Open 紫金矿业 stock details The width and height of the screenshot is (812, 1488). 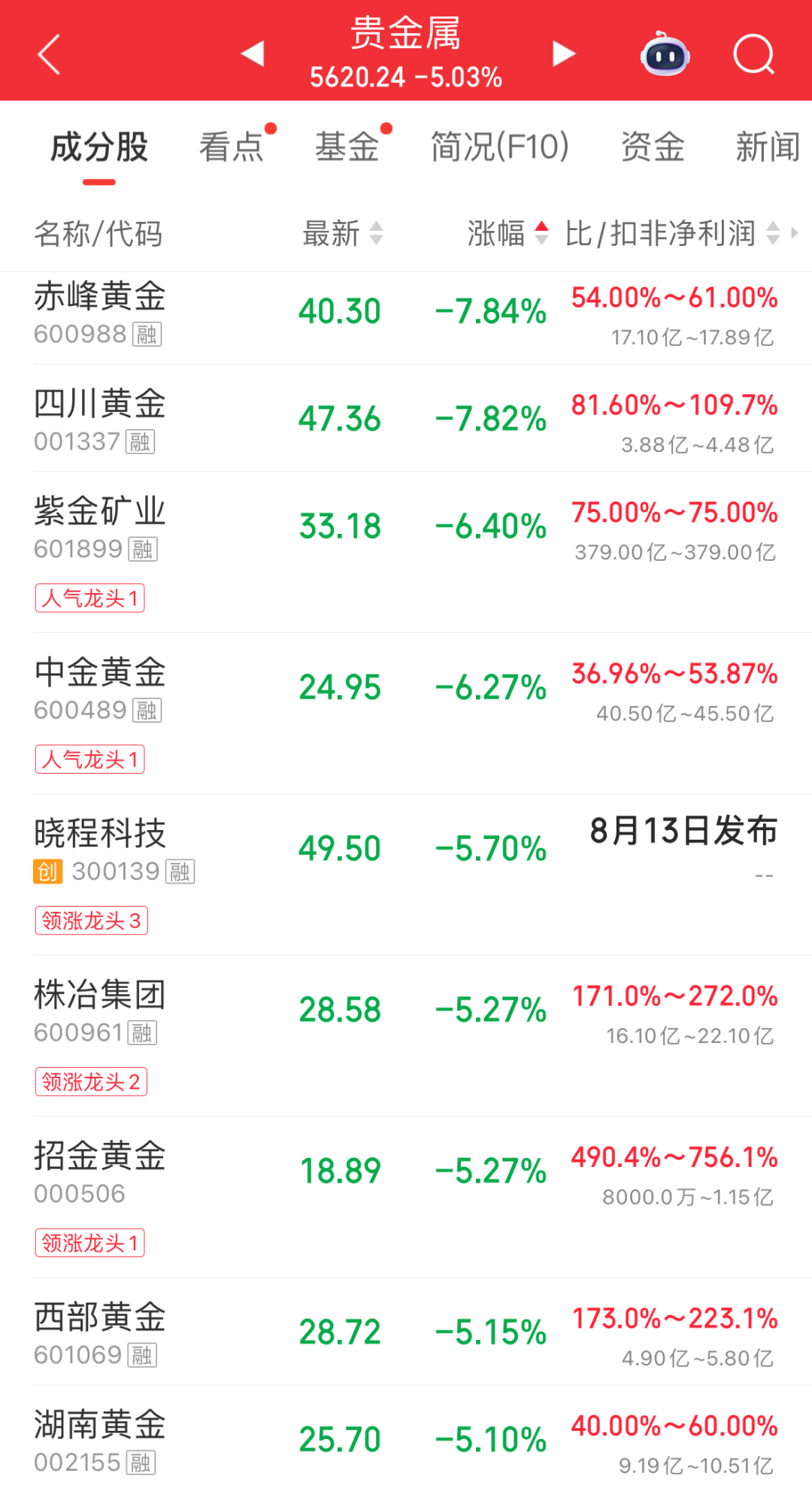point(406,553)
